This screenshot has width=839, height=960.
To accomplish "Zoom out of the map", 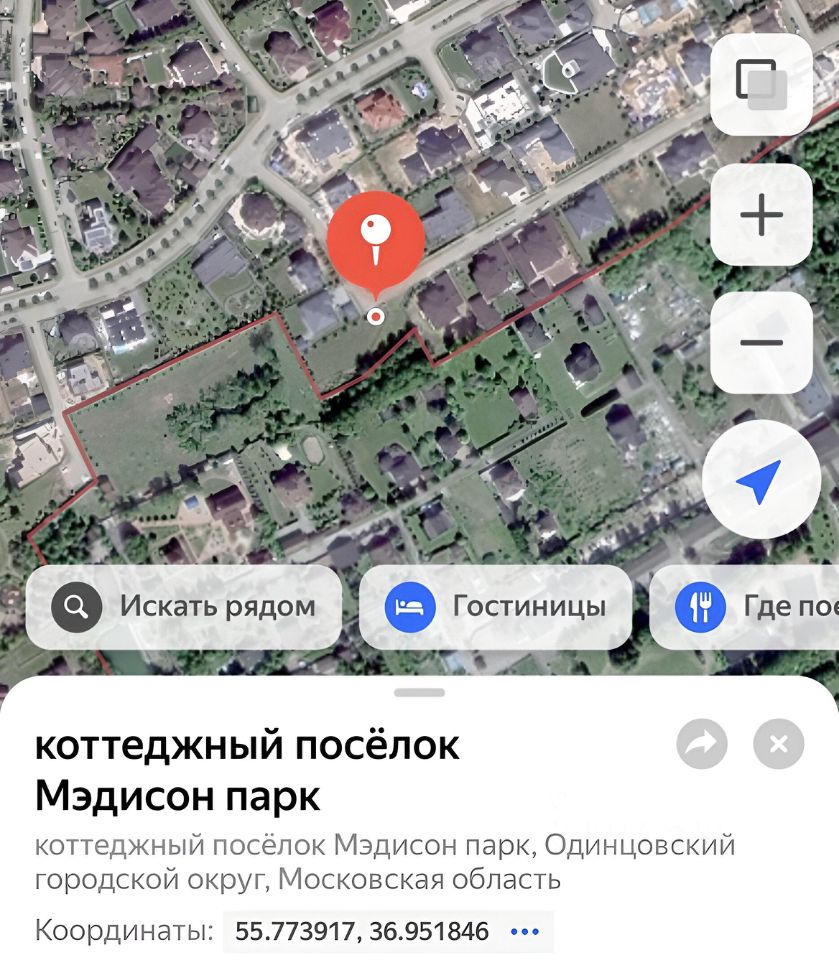I will (x=761, y=343).
